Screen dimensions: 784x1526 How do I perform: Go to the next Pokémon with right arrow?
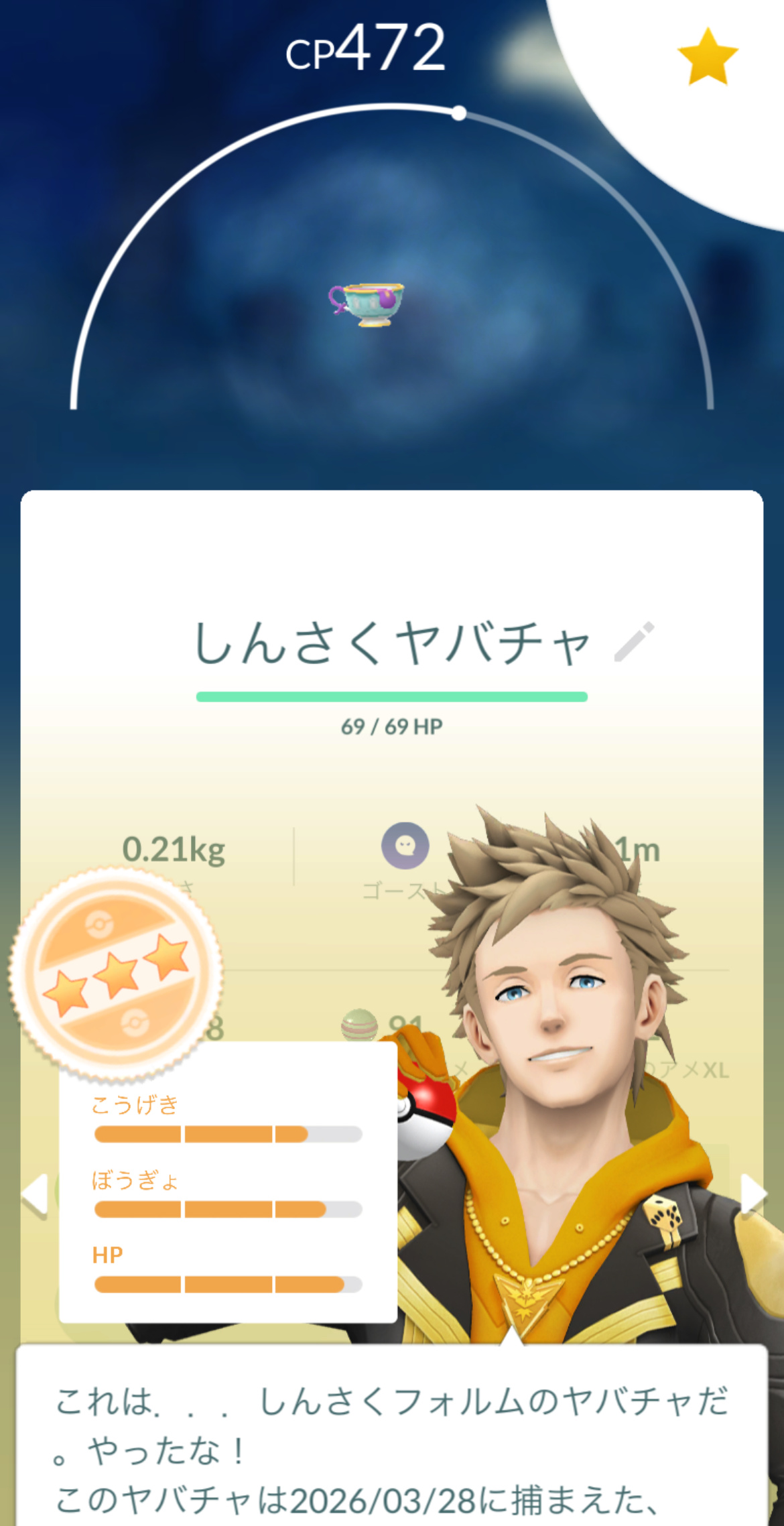click(753, 1194)
